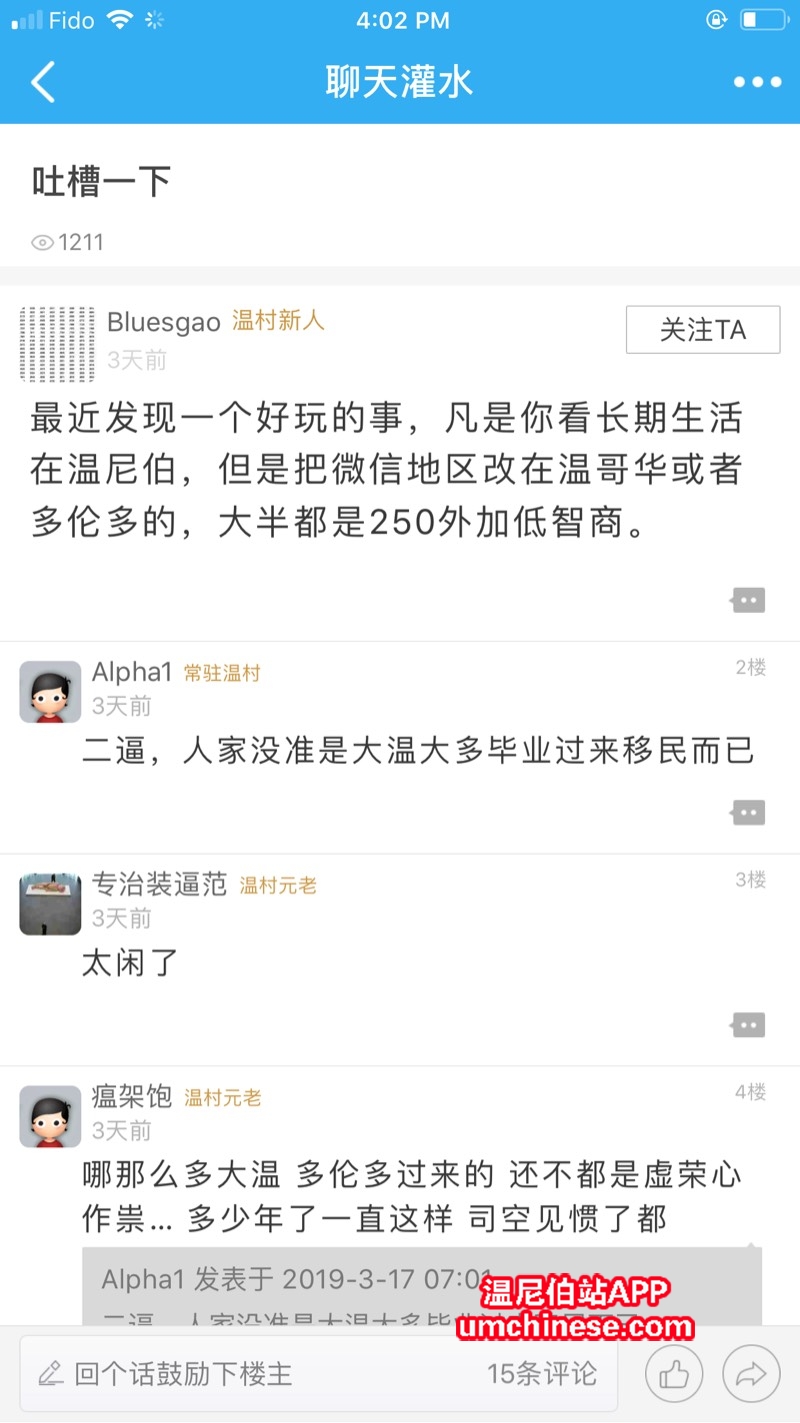800x1423 pixels.
Task: Follow Bluesgao with 关注TA button
Action: point(702,330)
